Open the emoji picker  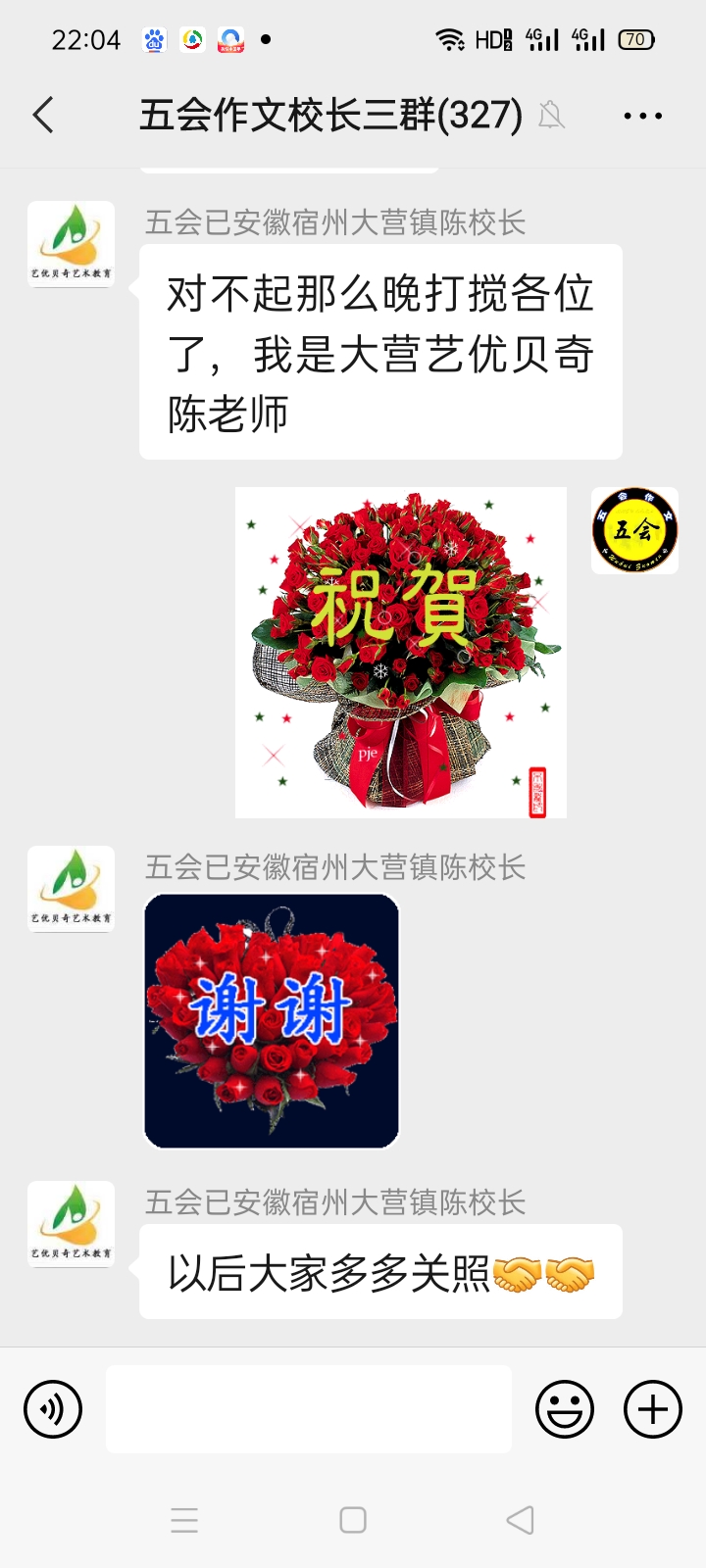pyautogui.click(x=565, y=1409)
